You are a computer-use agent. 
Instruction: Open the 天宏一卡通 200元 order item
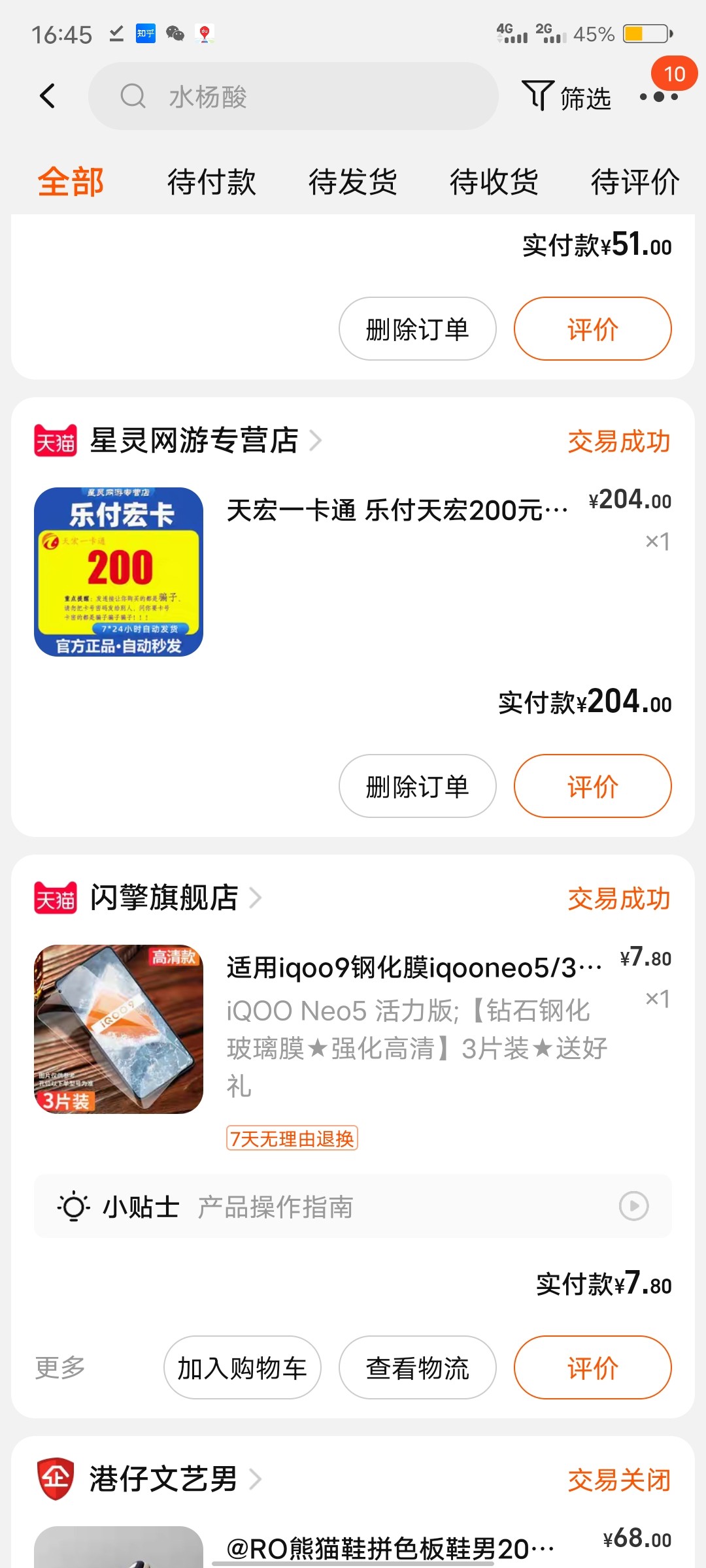coord(397,510)
